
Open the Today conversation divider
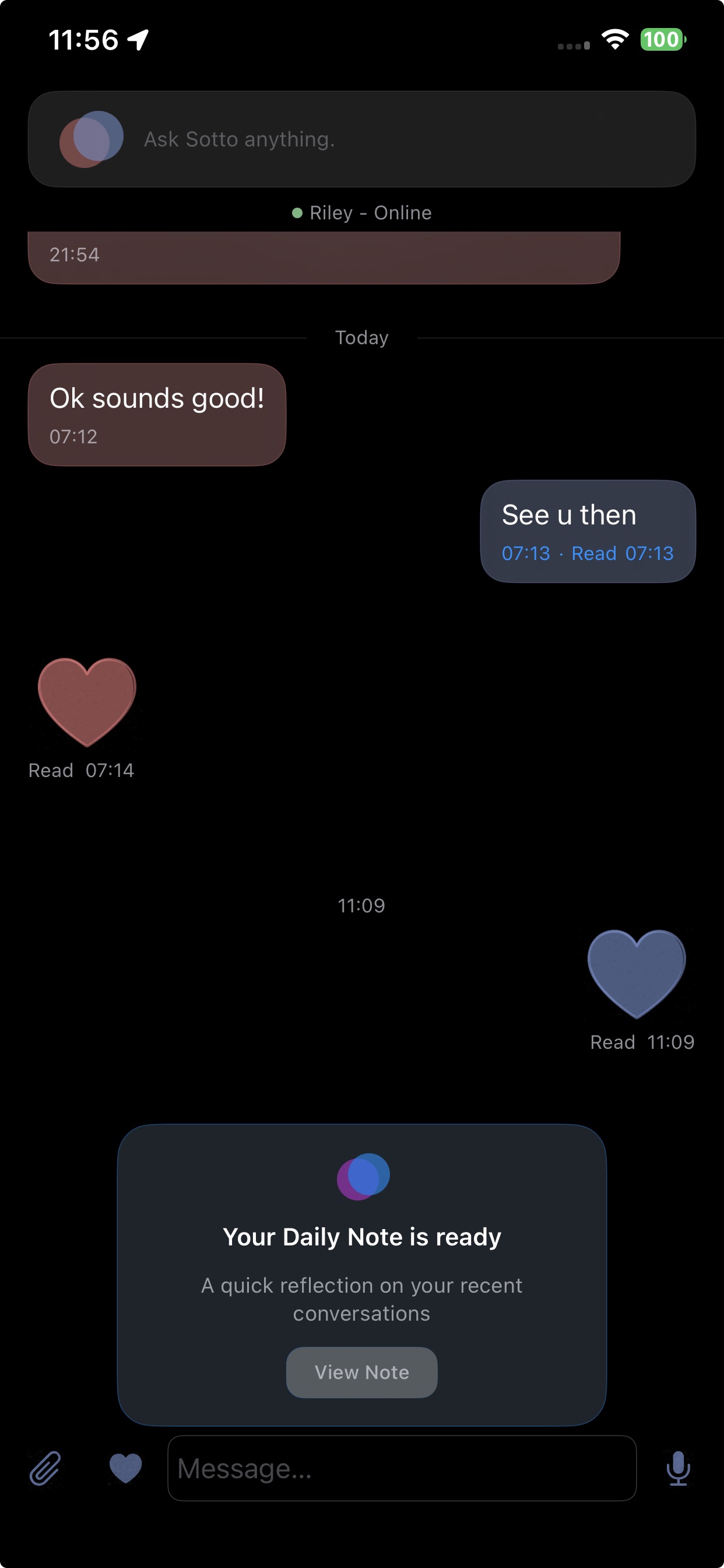pos(361,337)
